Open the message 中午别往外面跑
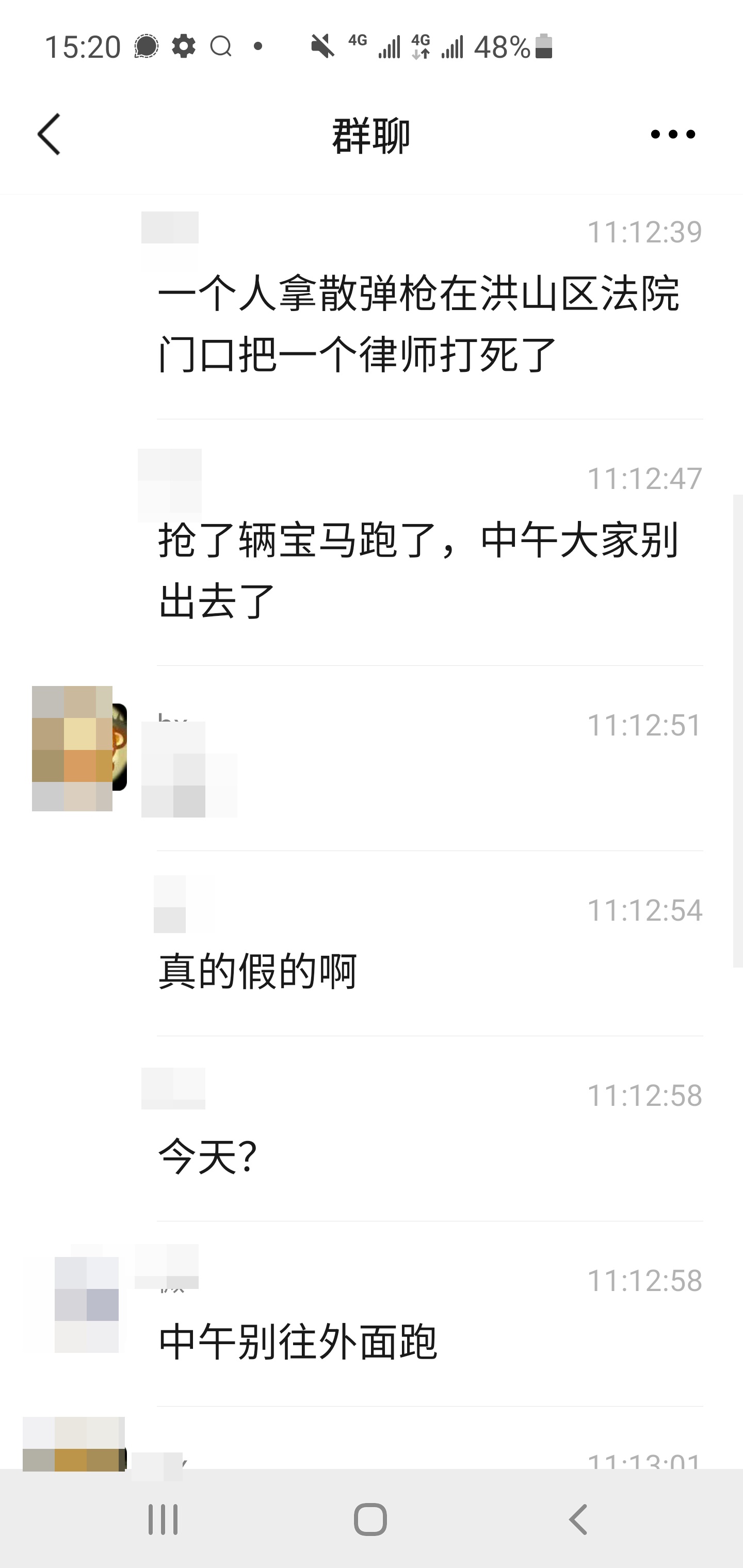The height and width of the screenshot is (1568, 743). point(298,1342)
